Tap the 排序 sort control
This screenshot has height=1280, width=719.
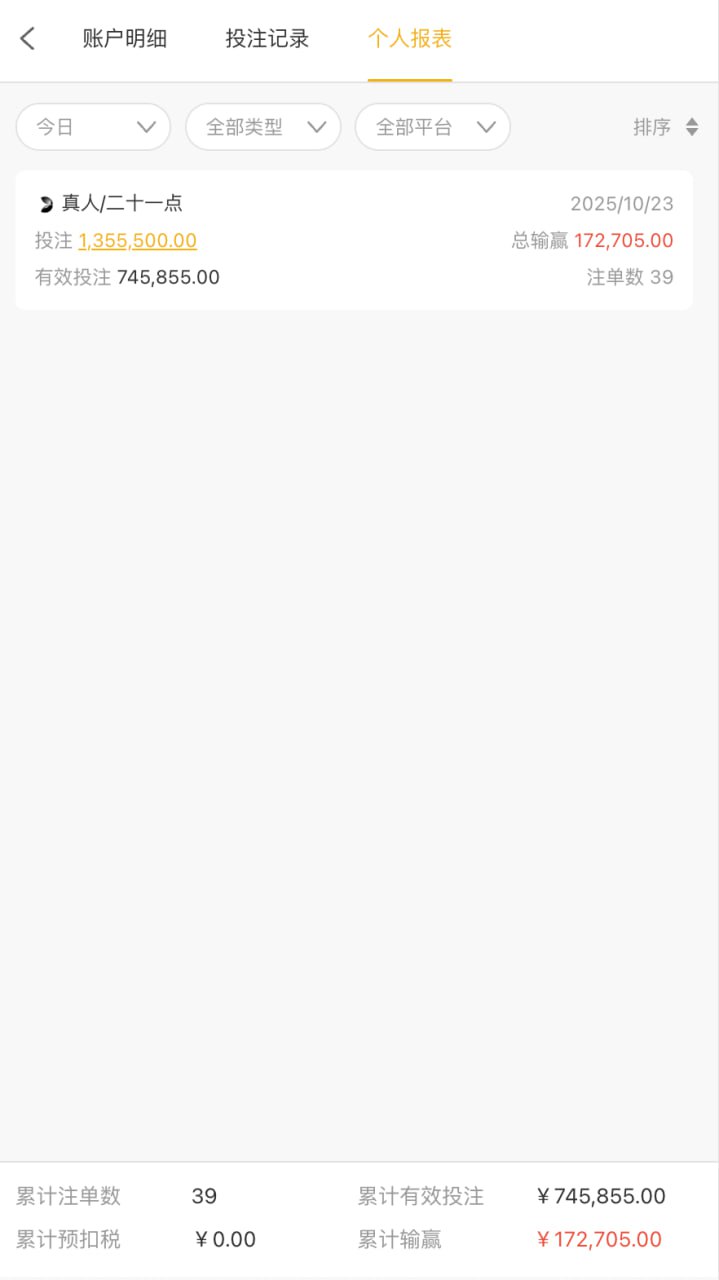664,127
